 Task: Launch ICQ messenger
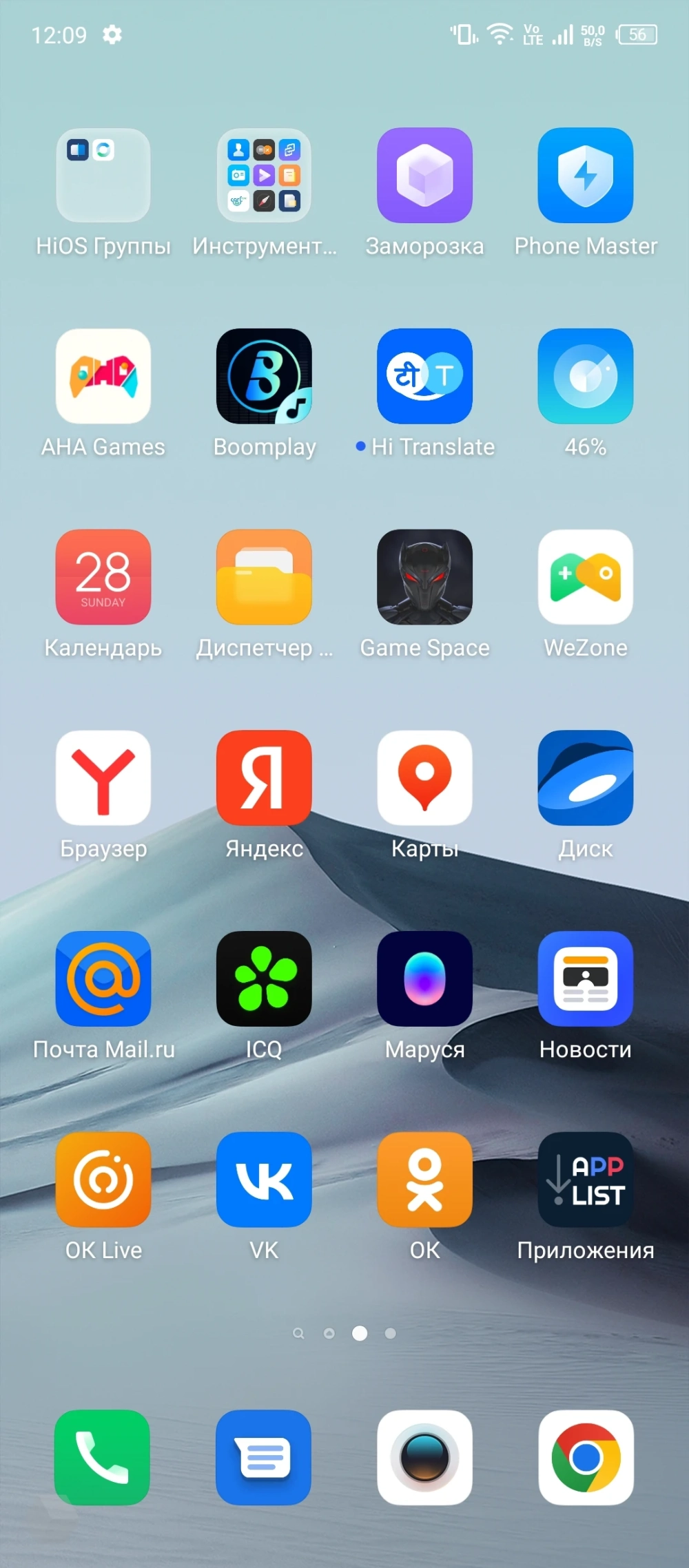[264, 979]
